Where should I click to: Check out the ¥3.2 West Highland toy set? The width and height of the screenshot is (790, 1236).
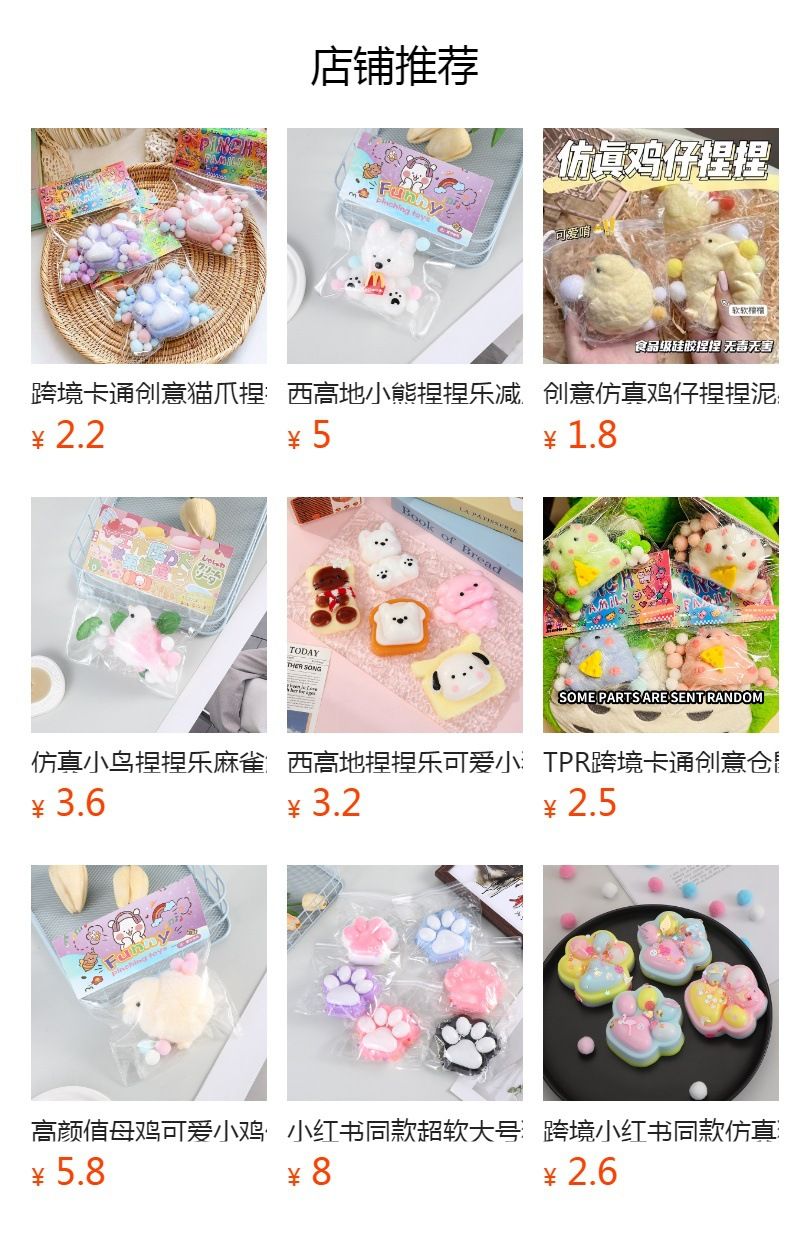405,615
